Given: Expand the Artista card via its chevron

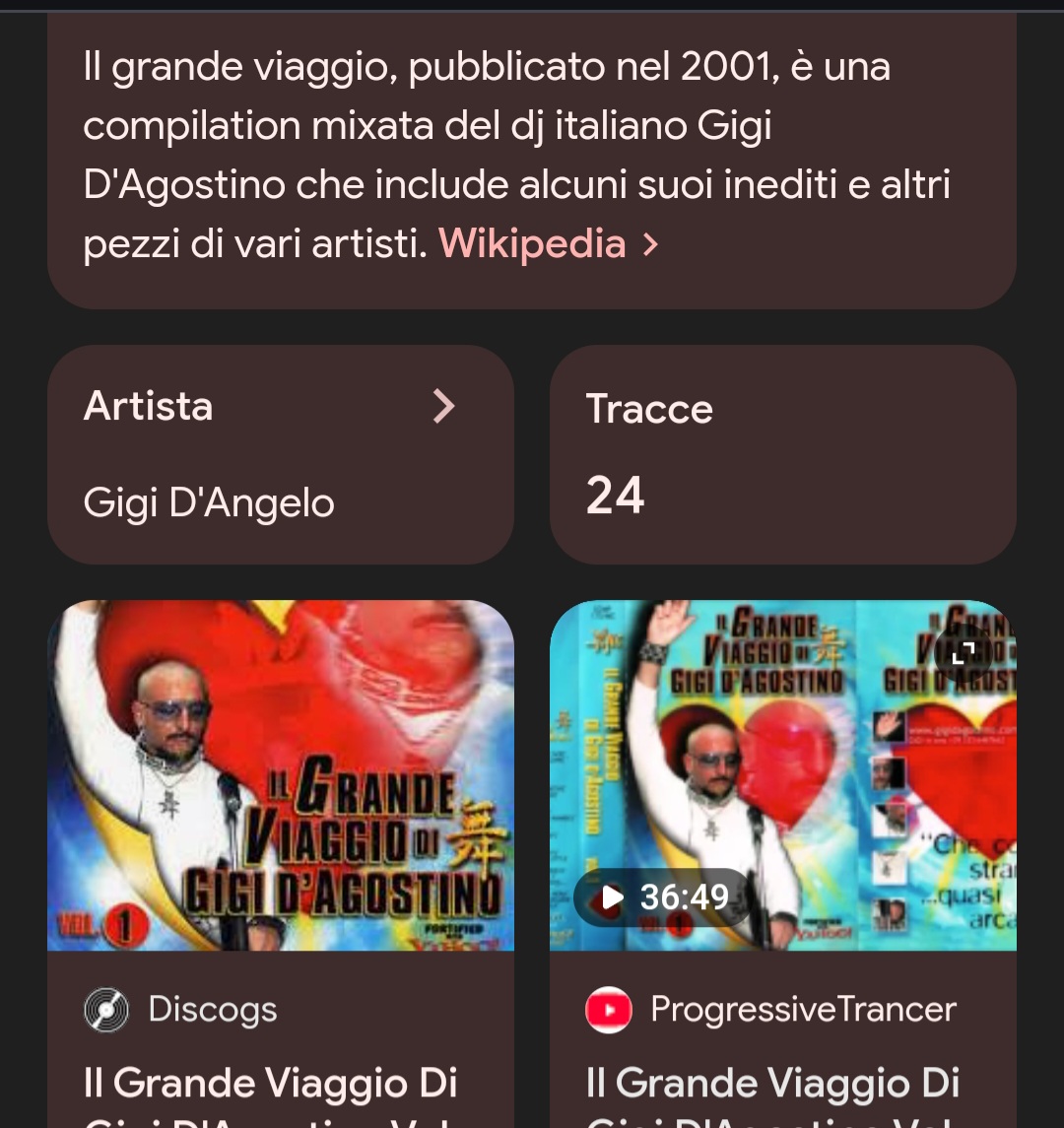Looking at the screenshot, I should tap(444, 406).
